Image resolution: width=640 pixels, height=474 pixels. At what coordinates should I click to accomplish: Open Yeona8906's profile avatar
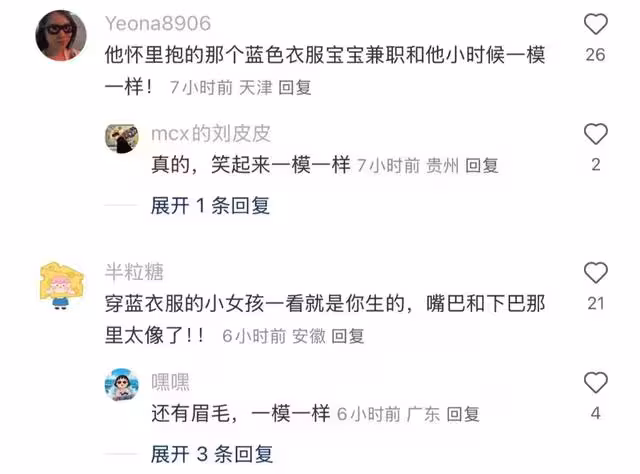click(60, 36)
